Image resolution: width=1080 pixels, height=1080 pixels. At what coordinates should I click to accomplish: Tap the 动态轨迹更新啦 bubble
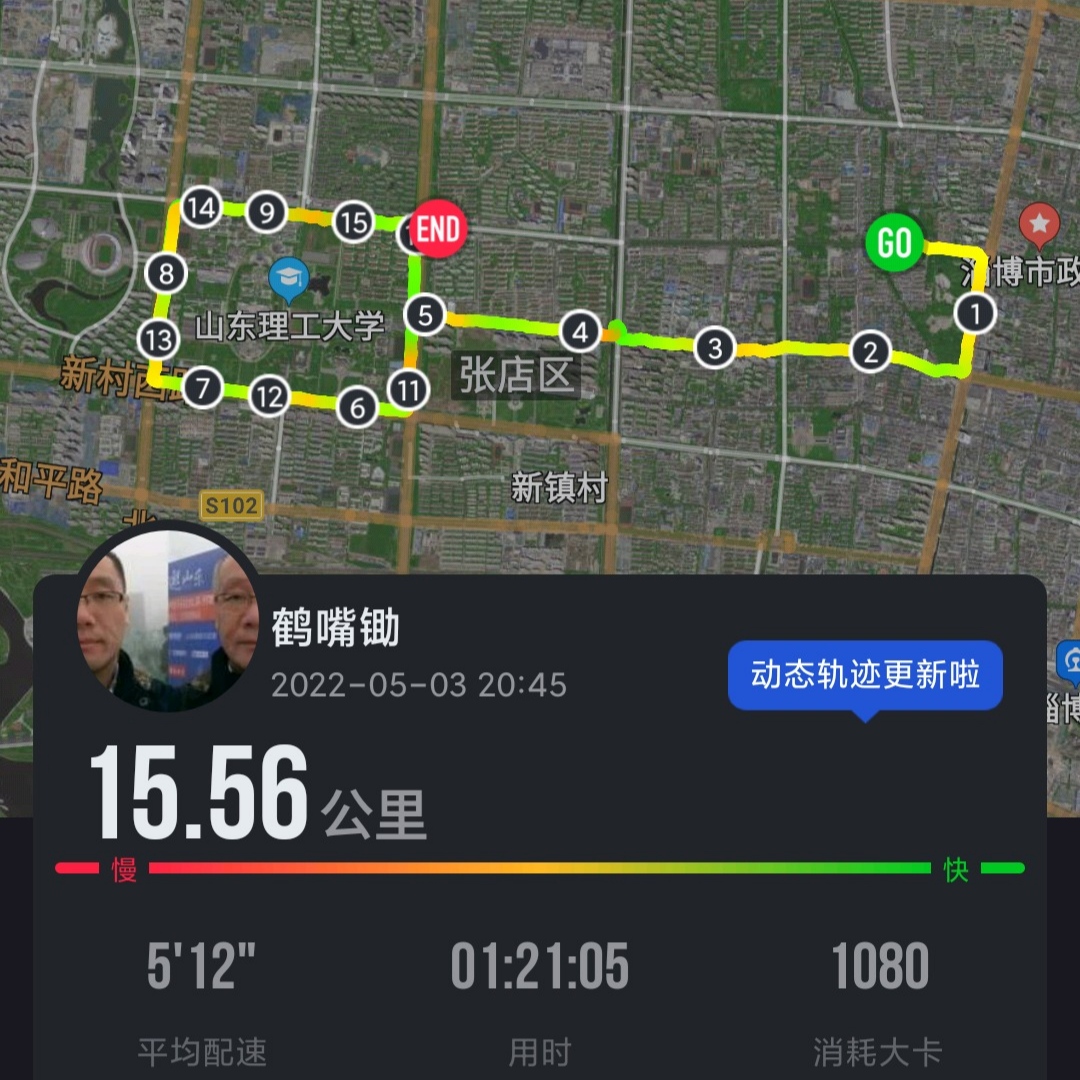(x=864, y=676)
